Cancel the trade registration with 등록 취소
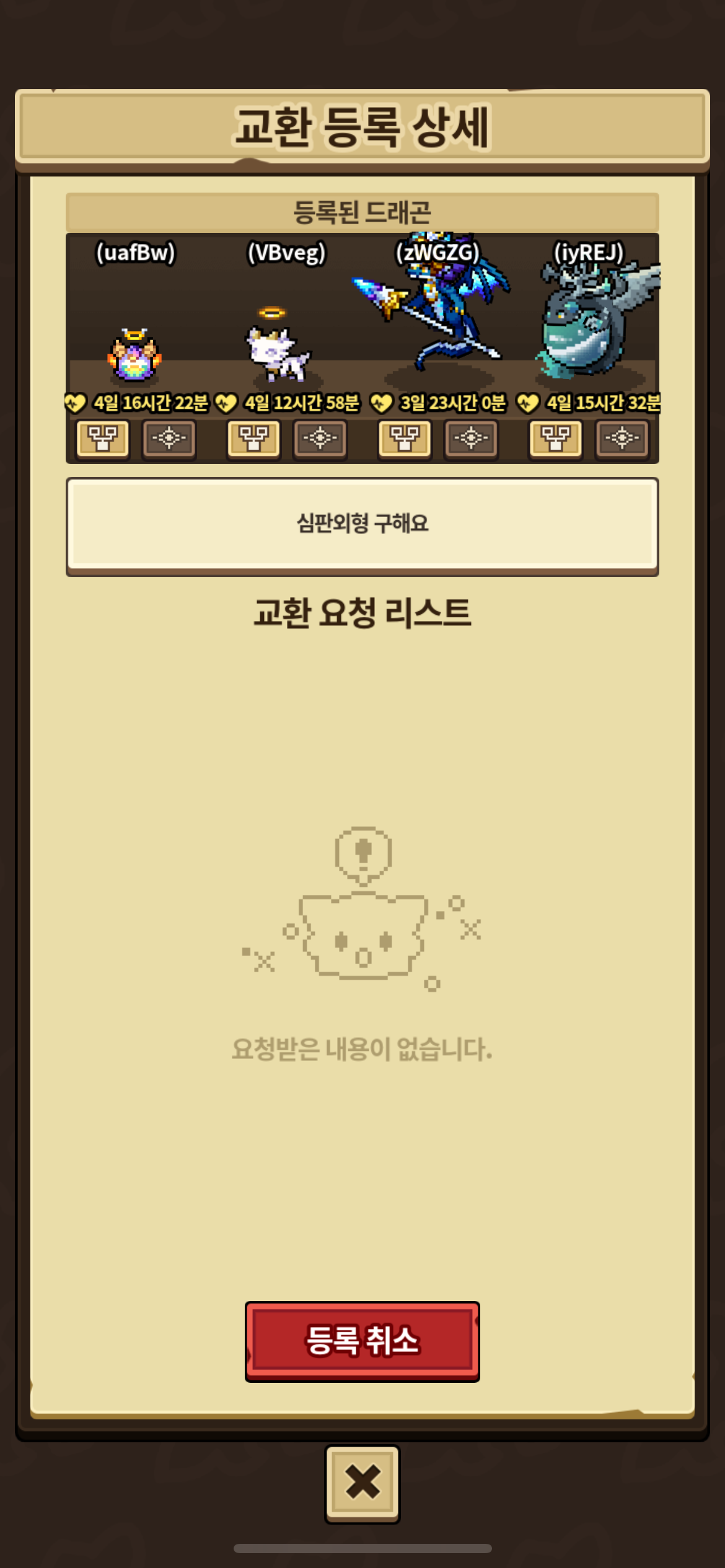 pyautogui.click(x=362, y=1341)
